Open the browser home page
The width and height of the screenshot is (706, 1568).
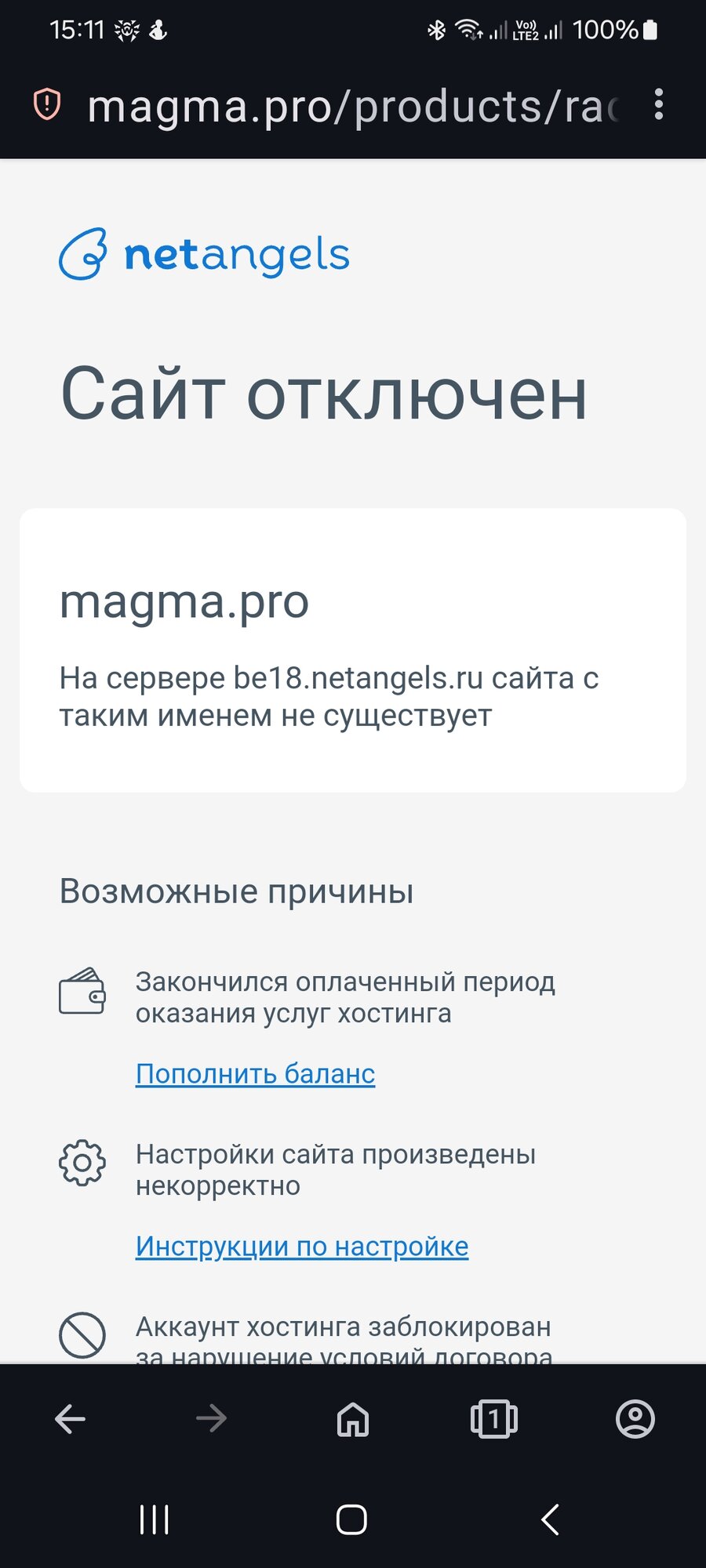point(353,1418)
